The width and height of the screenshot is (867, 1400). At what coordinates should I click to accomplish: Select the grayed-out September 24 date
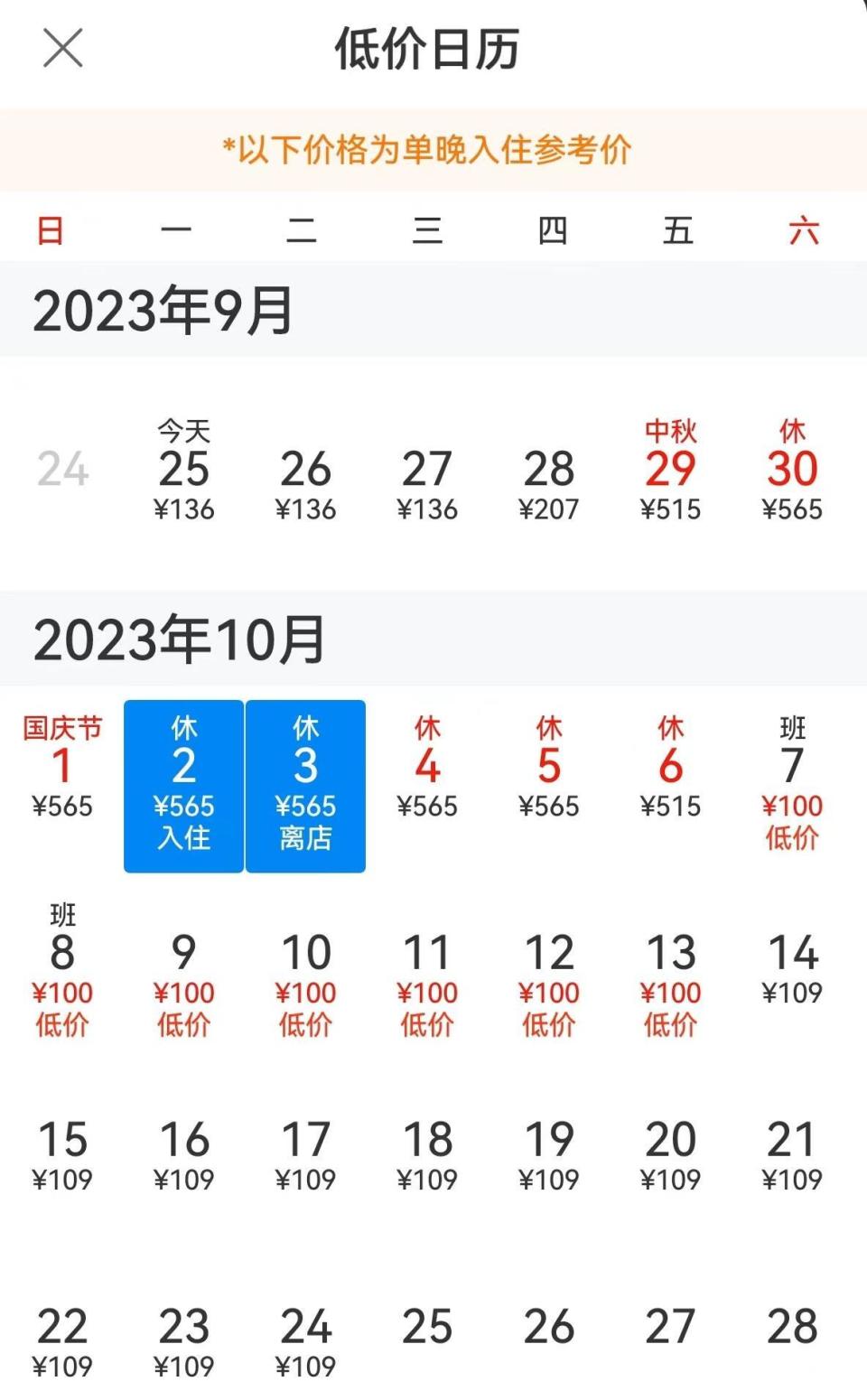pyautogui.click(x=60, y=470)
